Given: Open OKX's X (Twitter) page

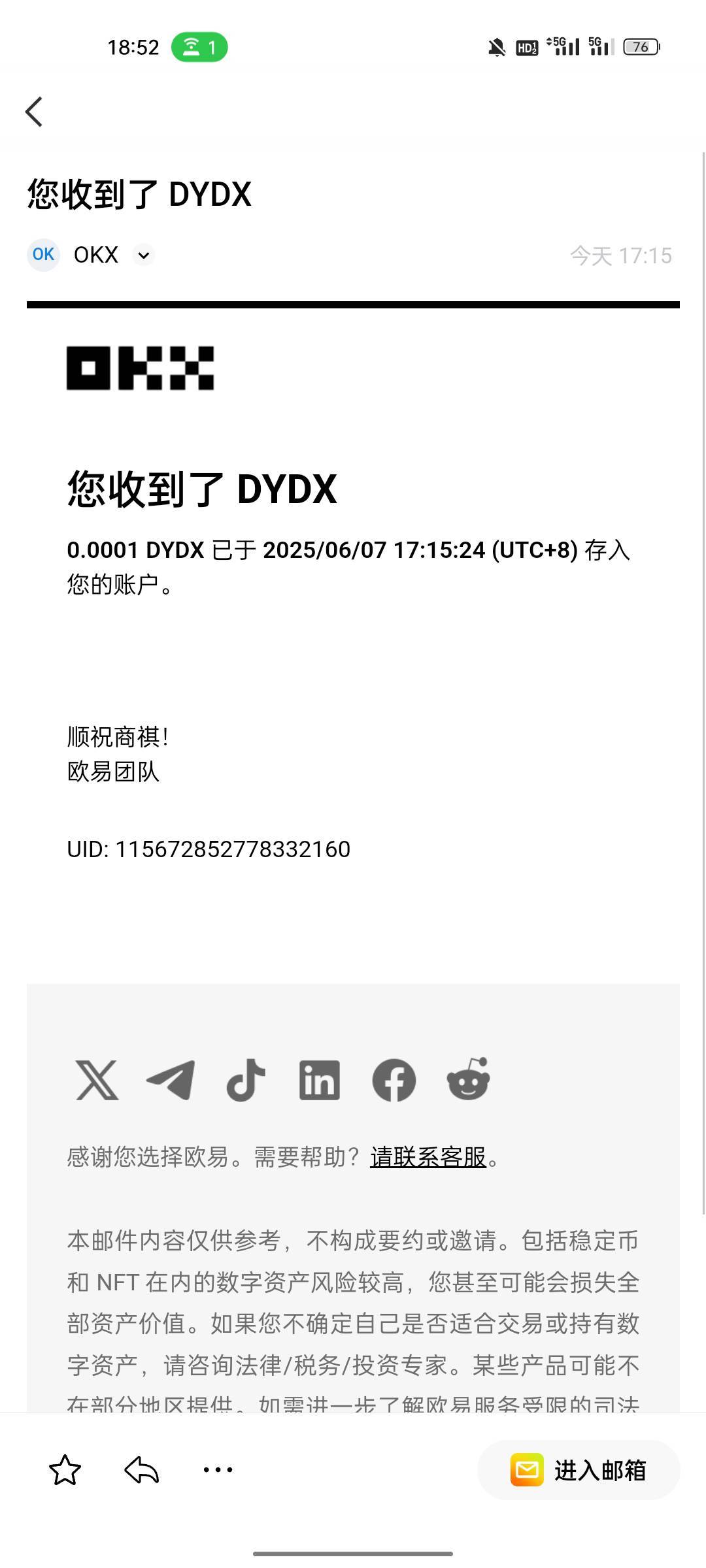Looking at the screenshot, I should [97, 1081].
